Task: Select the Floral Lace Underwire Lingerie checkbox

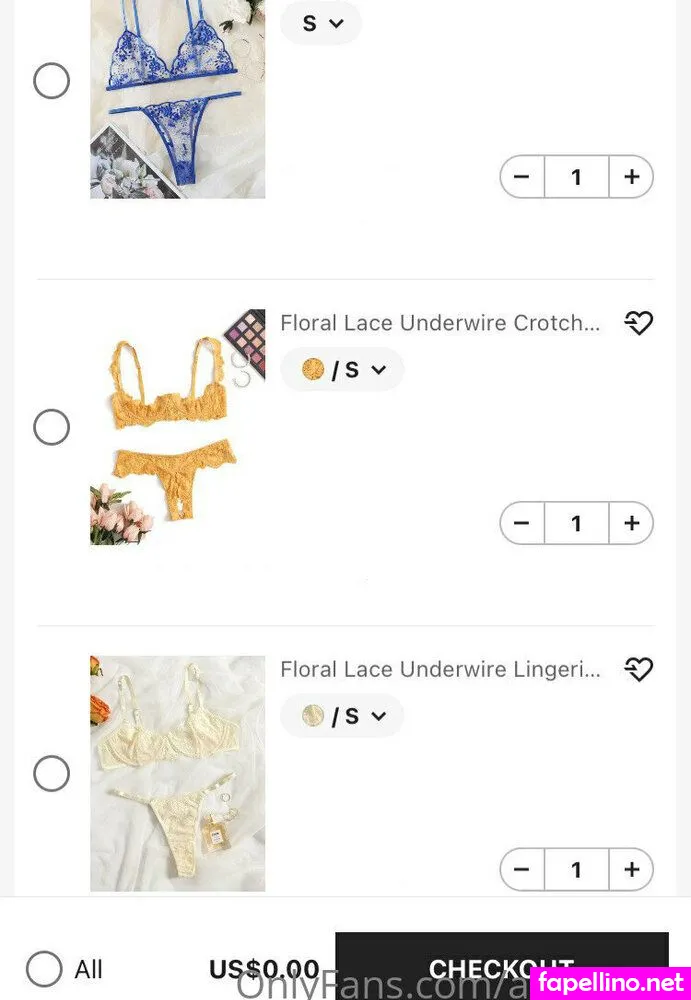Action: (51, 773)
